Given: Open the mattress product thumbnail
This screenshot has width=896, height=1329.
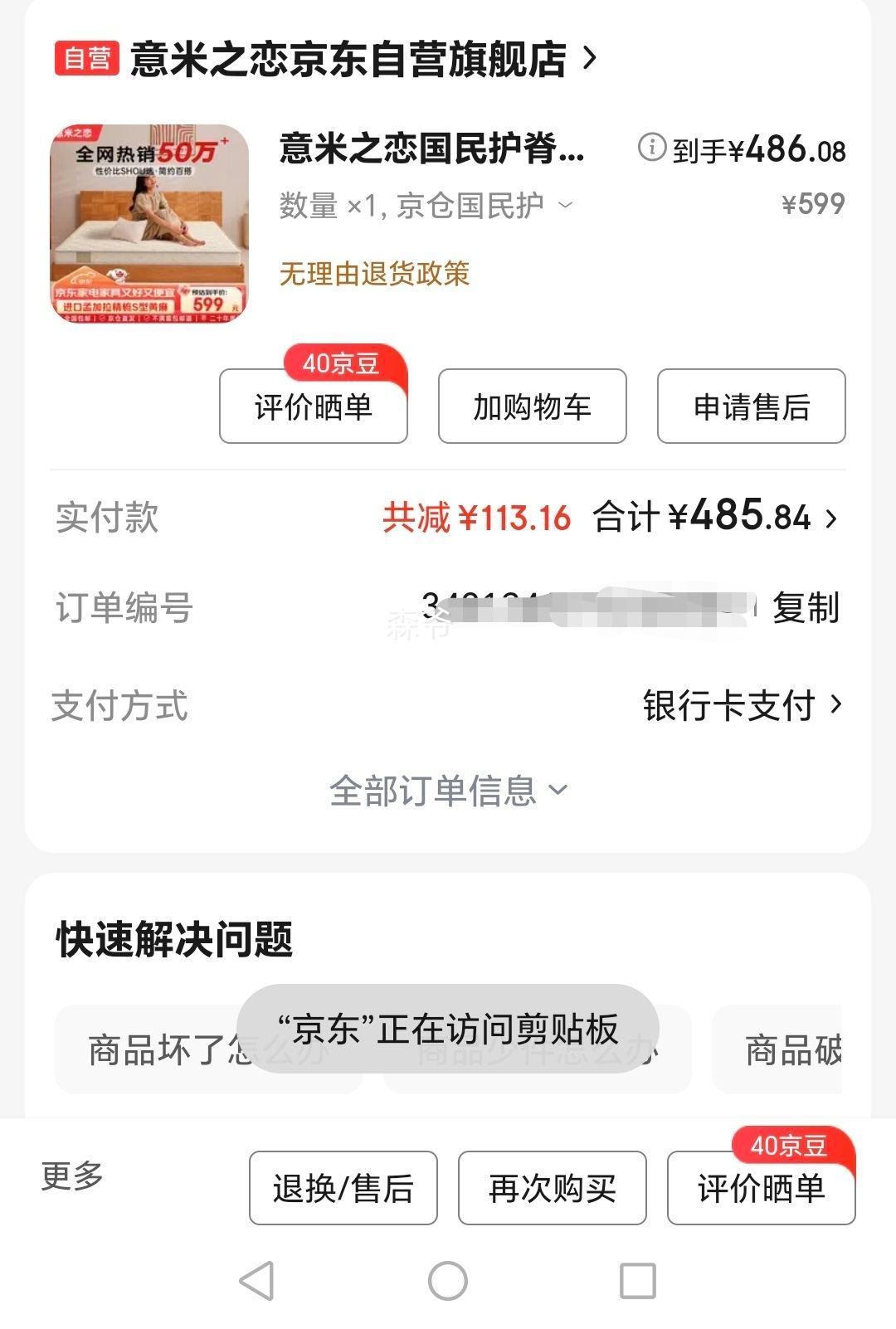Looking at the screenshot, I should coord(149,223).
